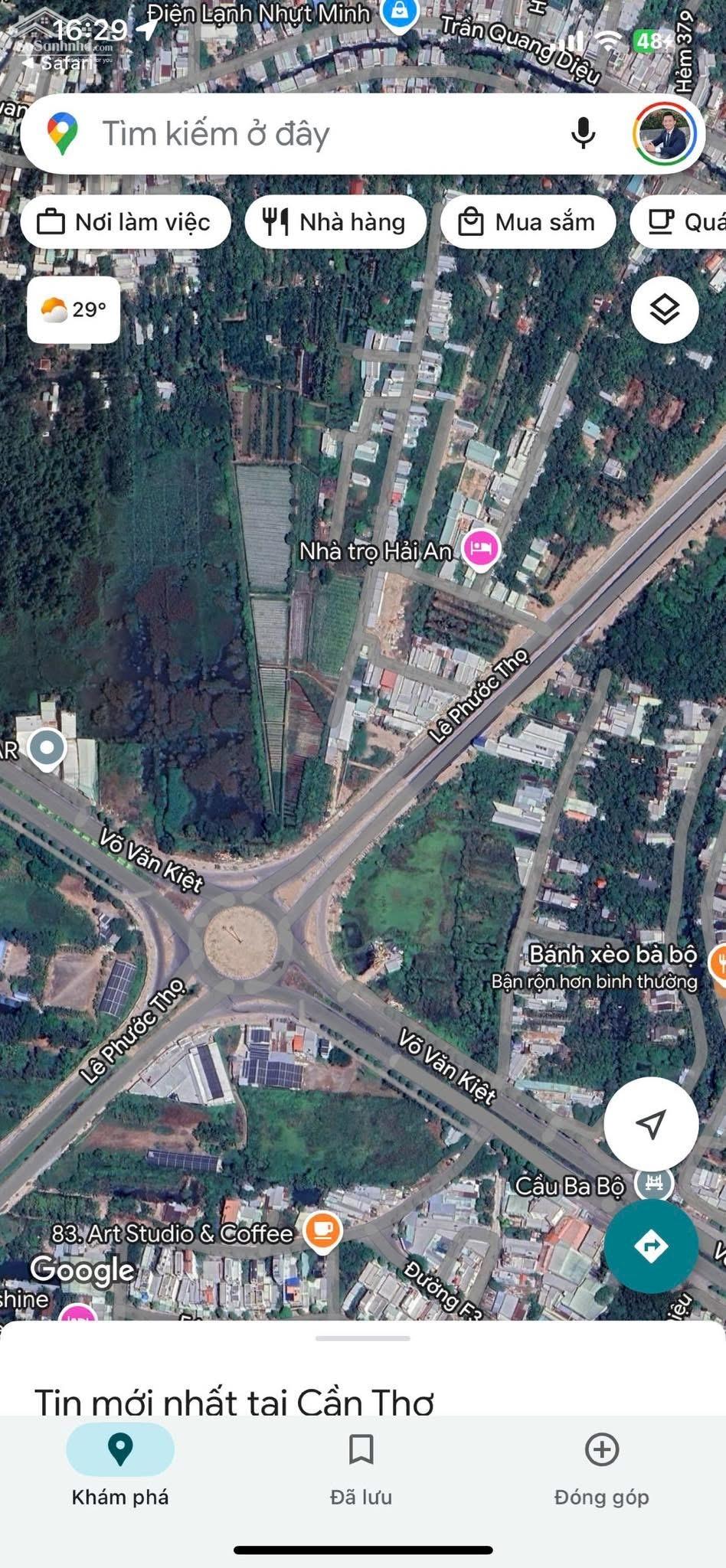Filter by the "Nhà hàng" chip
Screen dimensions: 726x1568
[x=335, y=222]
